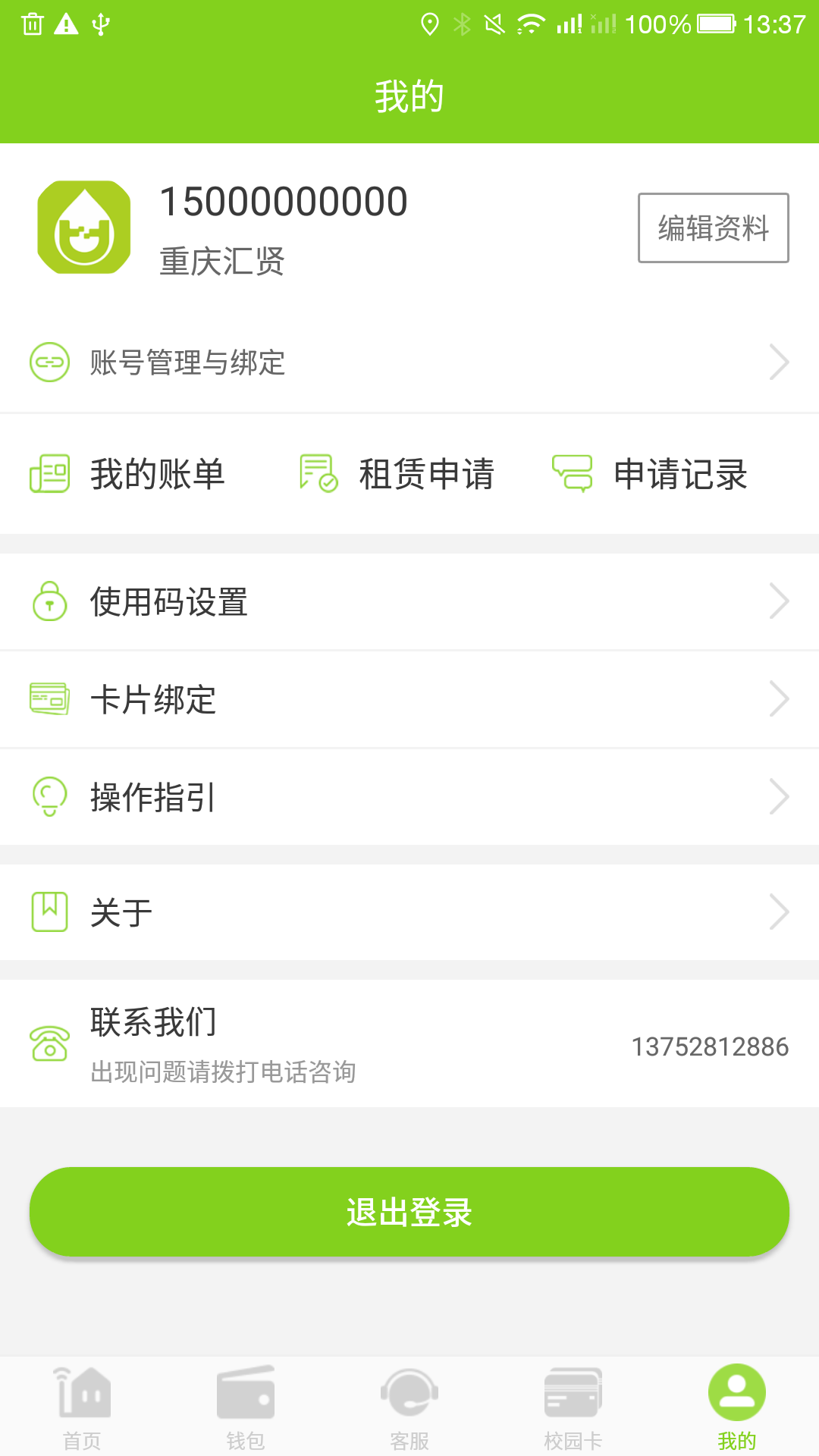Open 使用码设置 using the right arrow
The image size is (819, 1456).
[x=780, y=601]
